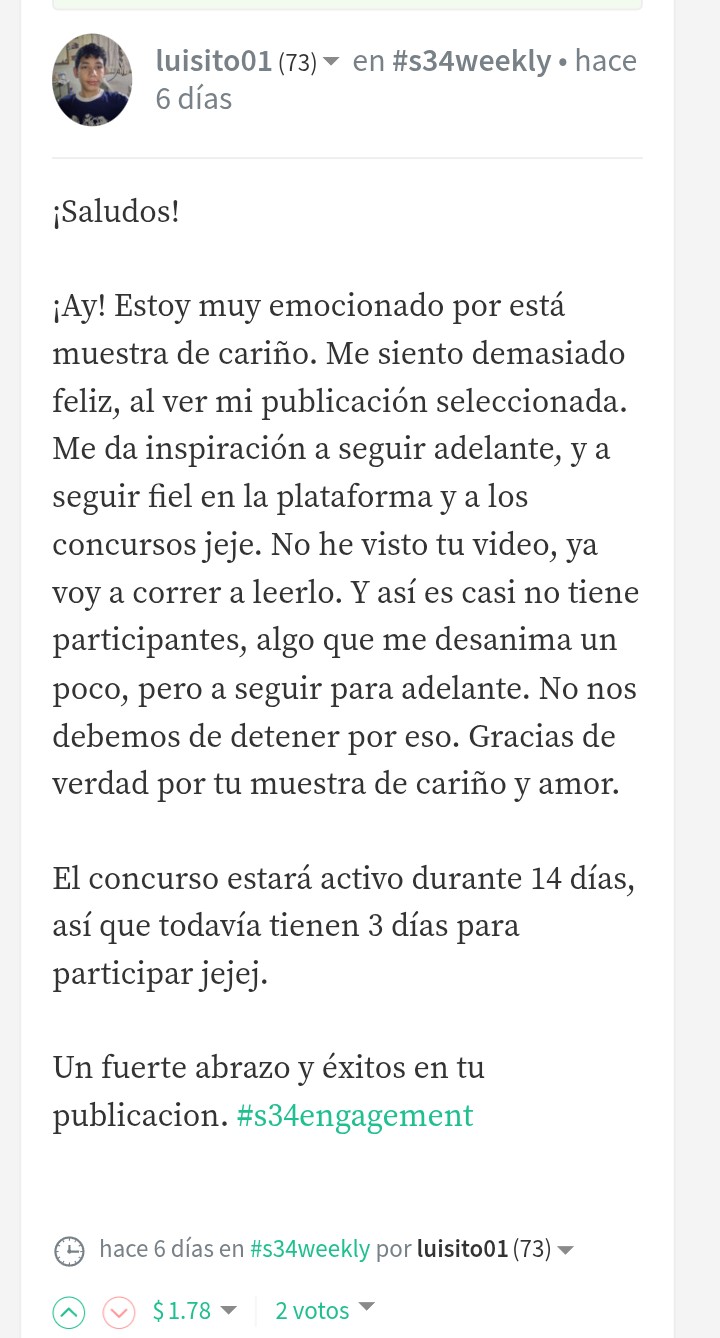Open luisito01's profile picture
Viewport: 720px width, 1338px height.
(92, 80)
